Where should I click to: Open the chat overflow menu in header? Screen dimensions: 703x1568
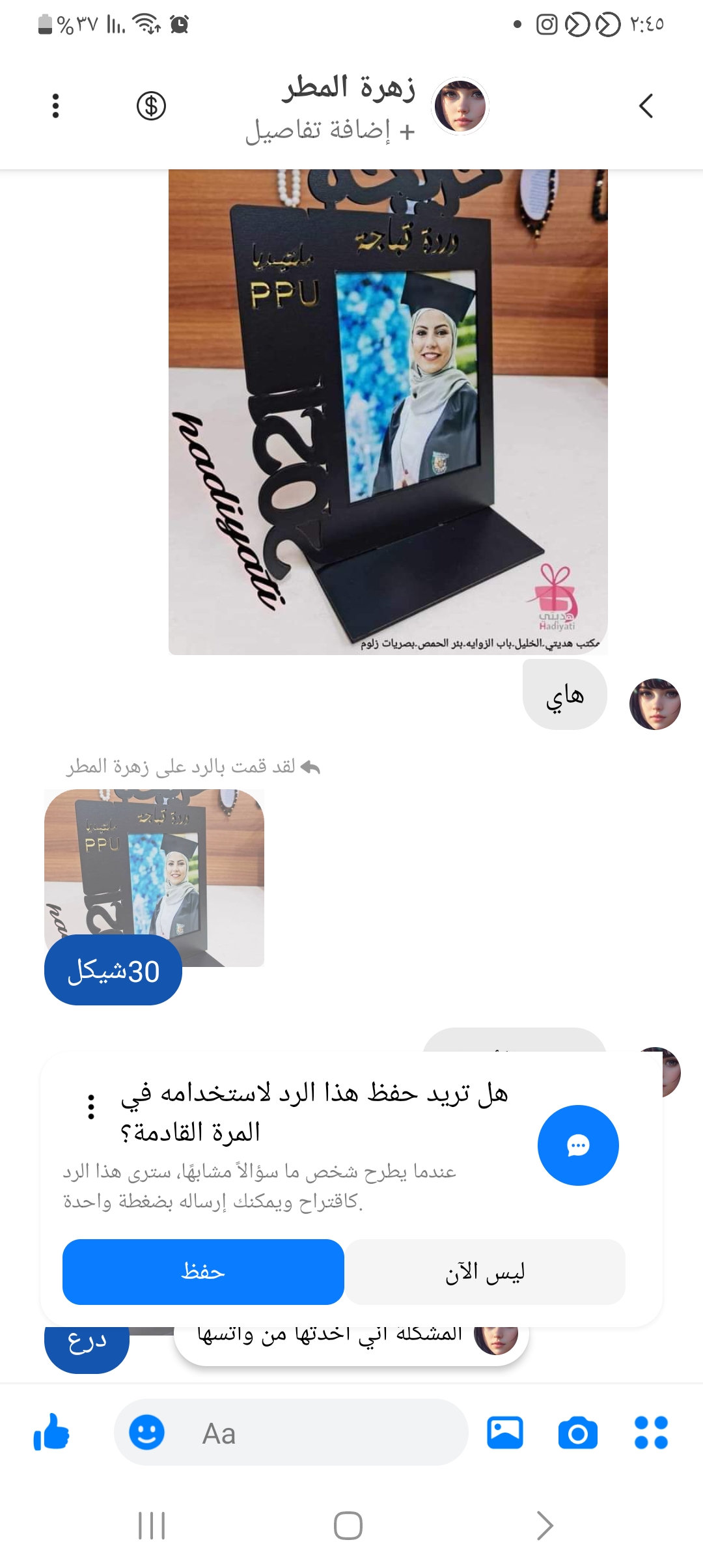pyautogui.click(x=56, y=105)
